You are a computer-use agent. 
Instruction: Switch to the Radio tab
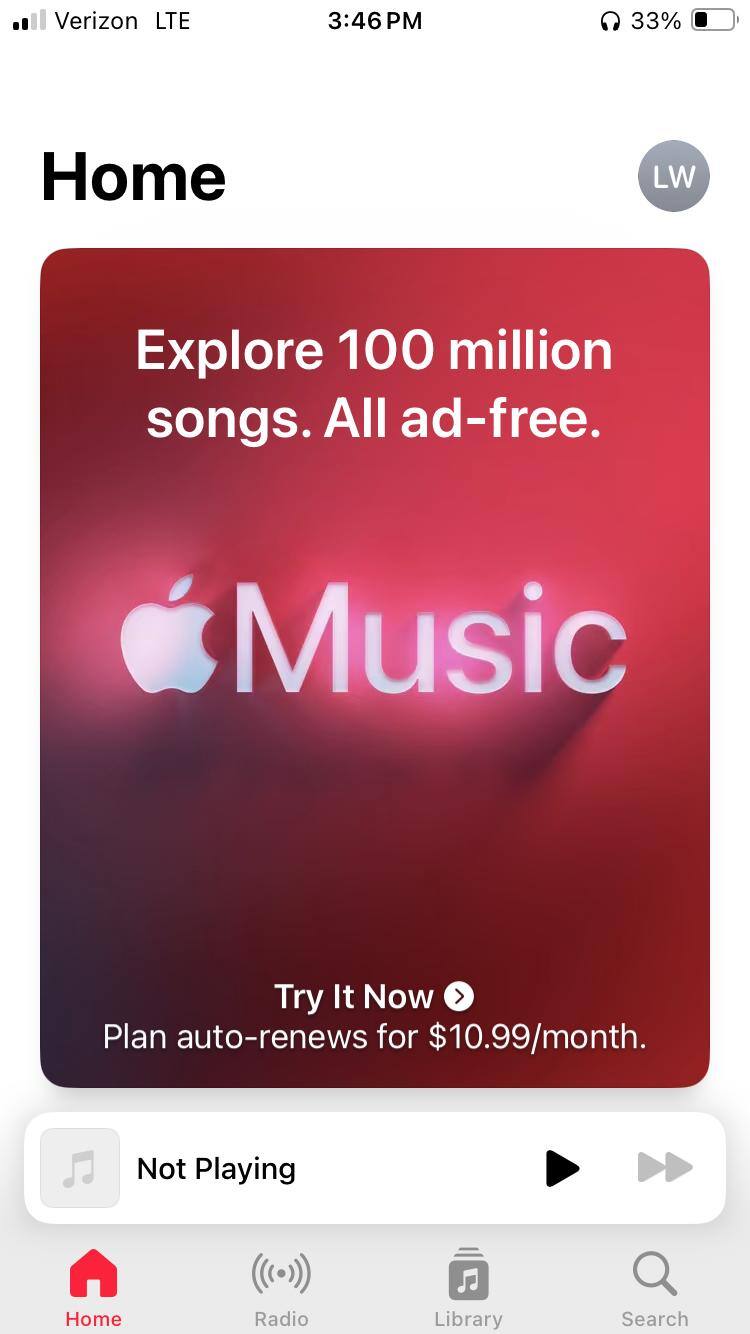(x=281, y=1288)
